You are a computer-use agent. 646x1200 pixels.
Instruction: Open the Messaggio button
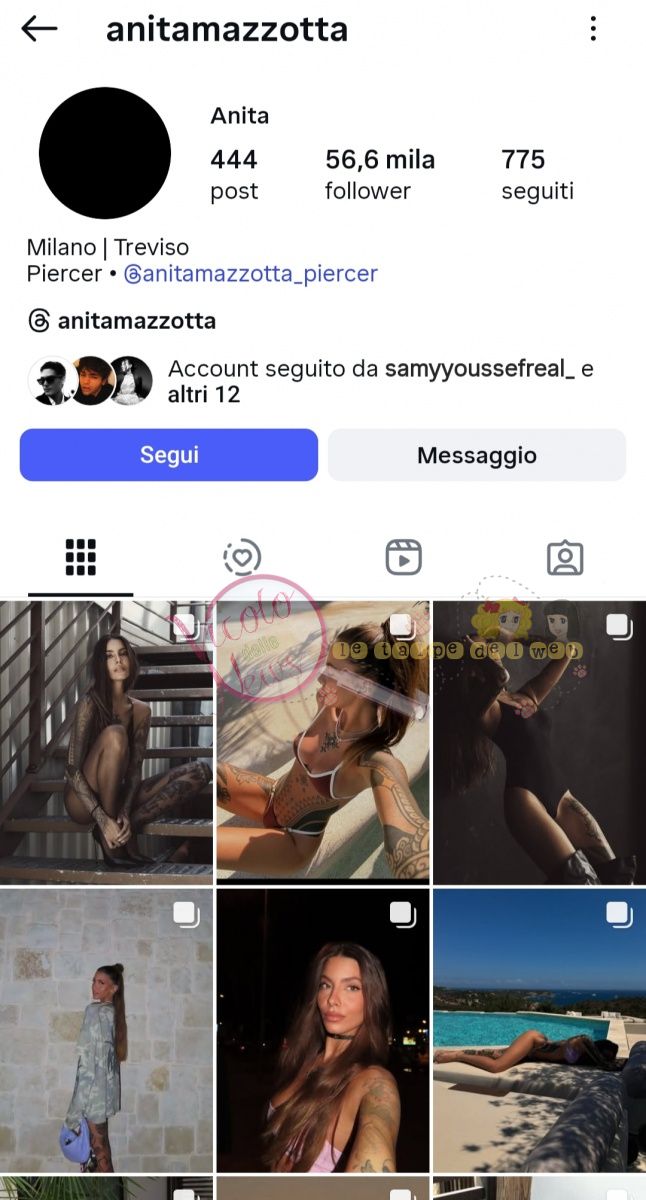477,455
